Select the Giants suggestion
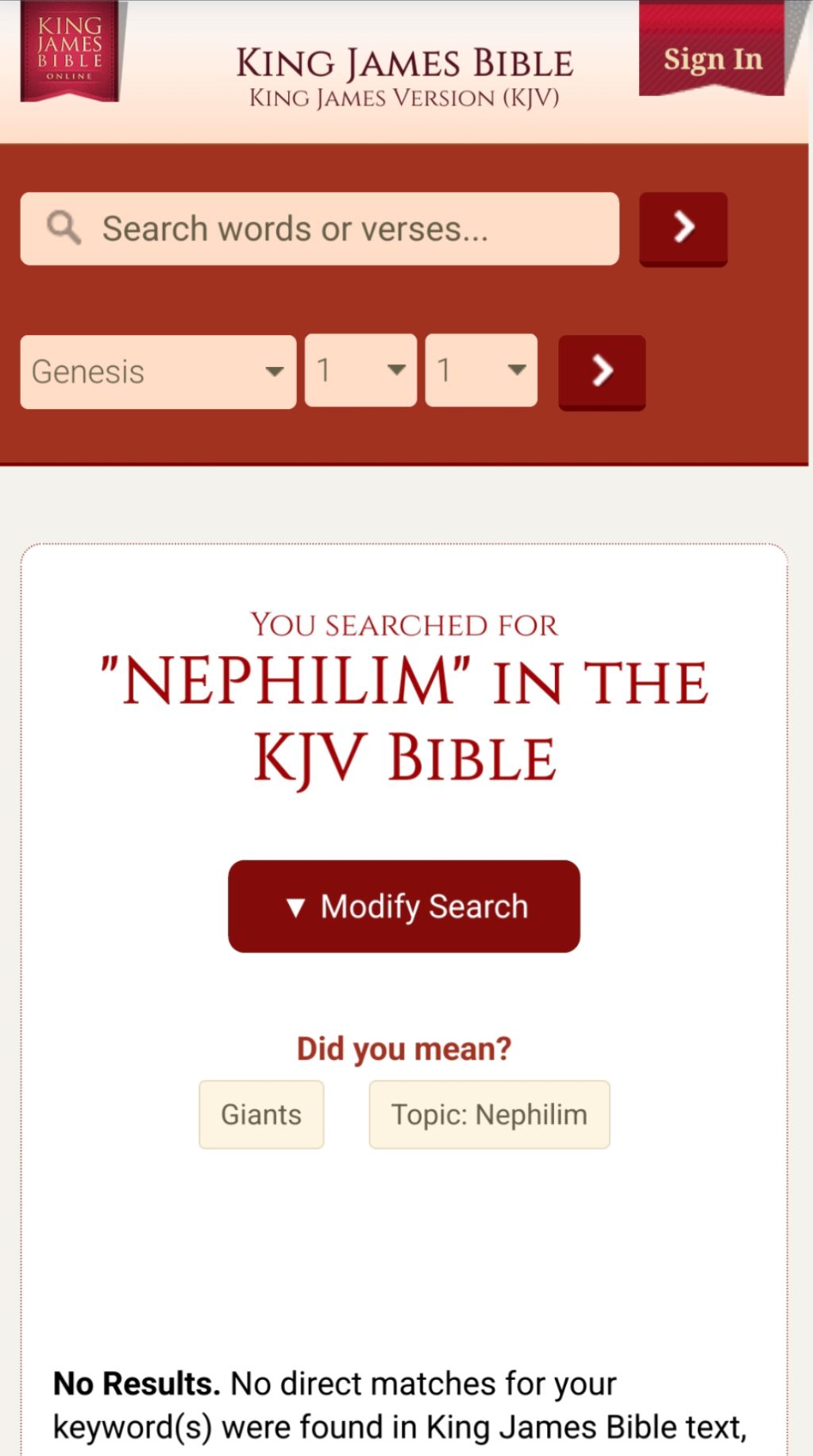813x1456 pixels. [x=261, y=1114]
